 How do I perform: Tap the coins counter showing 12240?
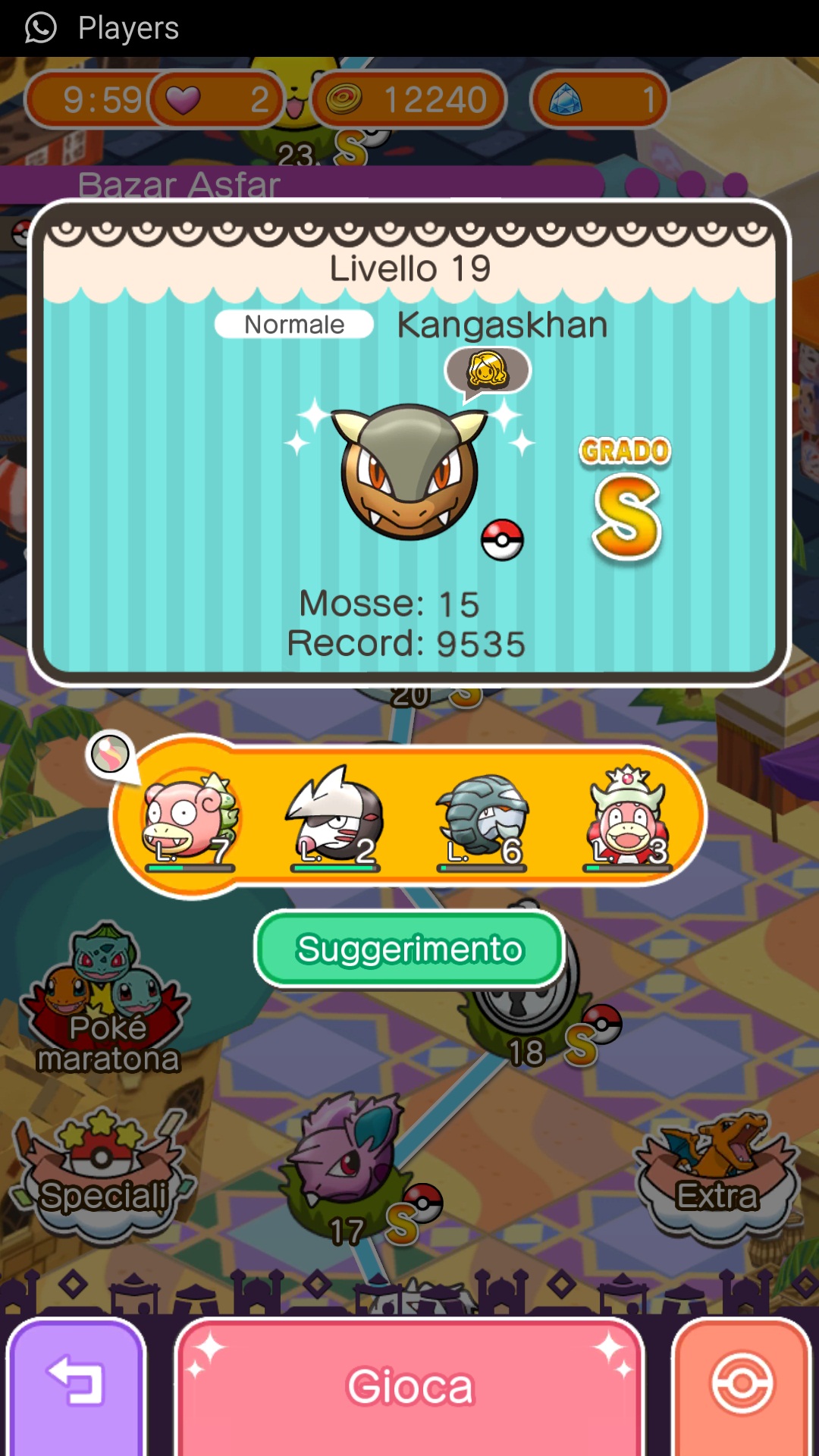408,99
